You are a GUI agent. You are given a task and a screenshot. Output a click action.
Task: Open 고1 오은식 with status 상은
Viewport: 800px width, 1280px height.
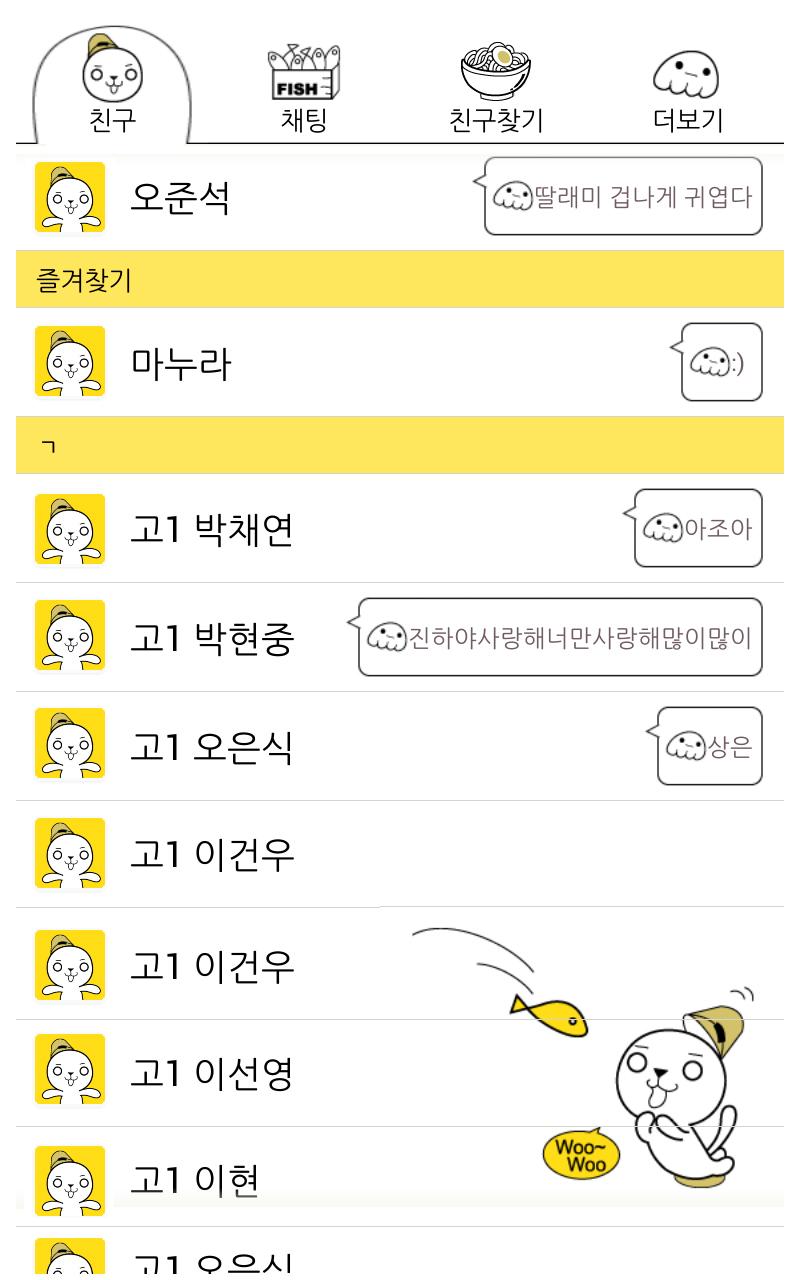212,747
